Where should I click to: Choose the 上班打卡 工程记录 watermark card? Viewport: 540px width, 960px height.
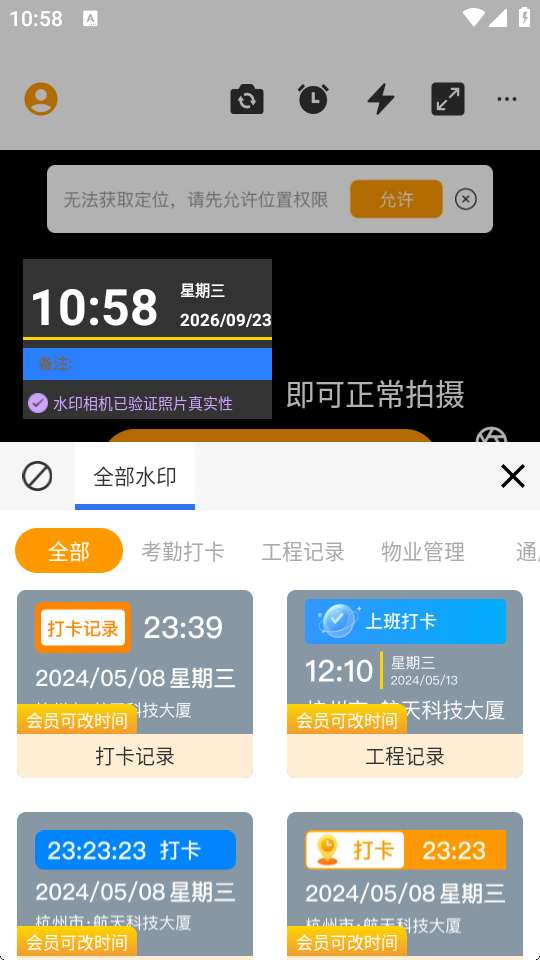pyautogui.click(x=405, y=684)
